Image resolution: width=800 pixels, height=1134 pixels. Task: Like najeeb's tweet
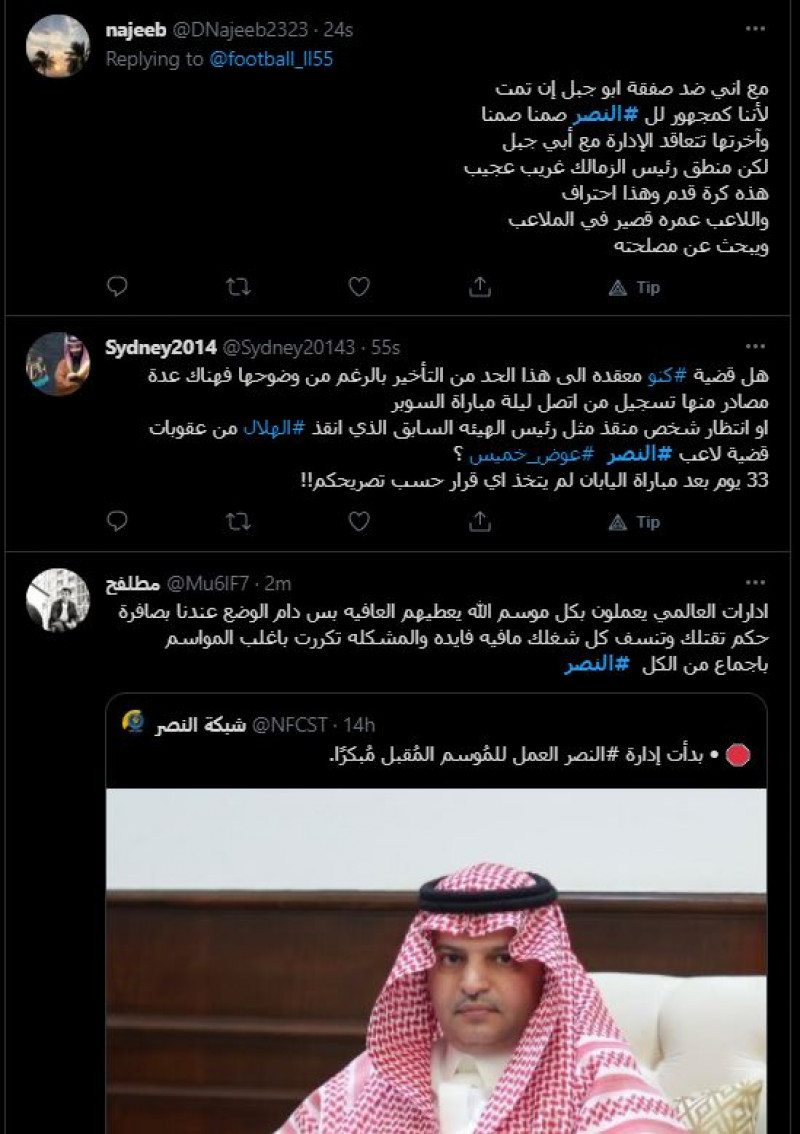tap(359, 287)
